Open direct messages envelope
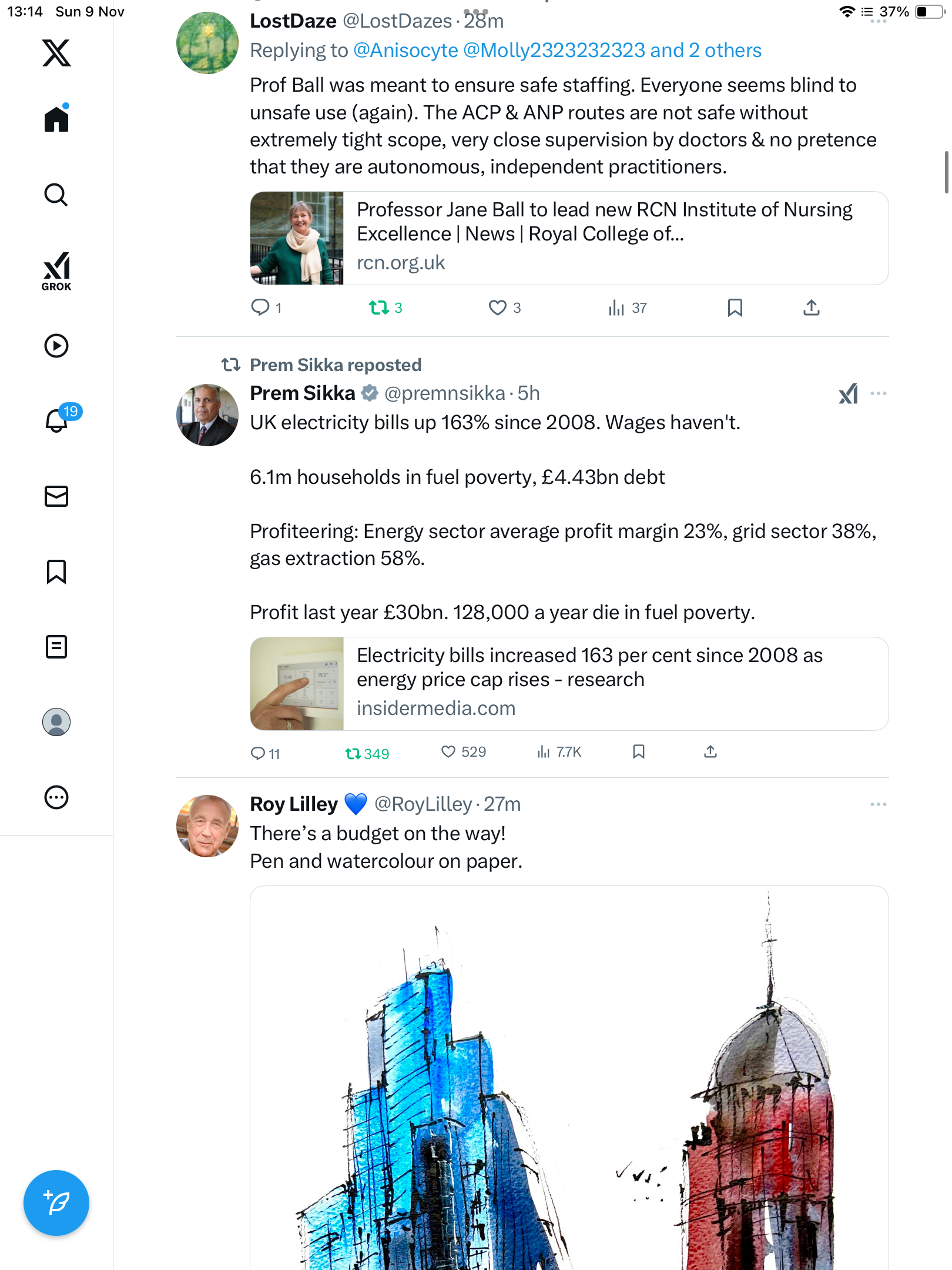This screenshot has width=952, height=1270. click(56, 496)
